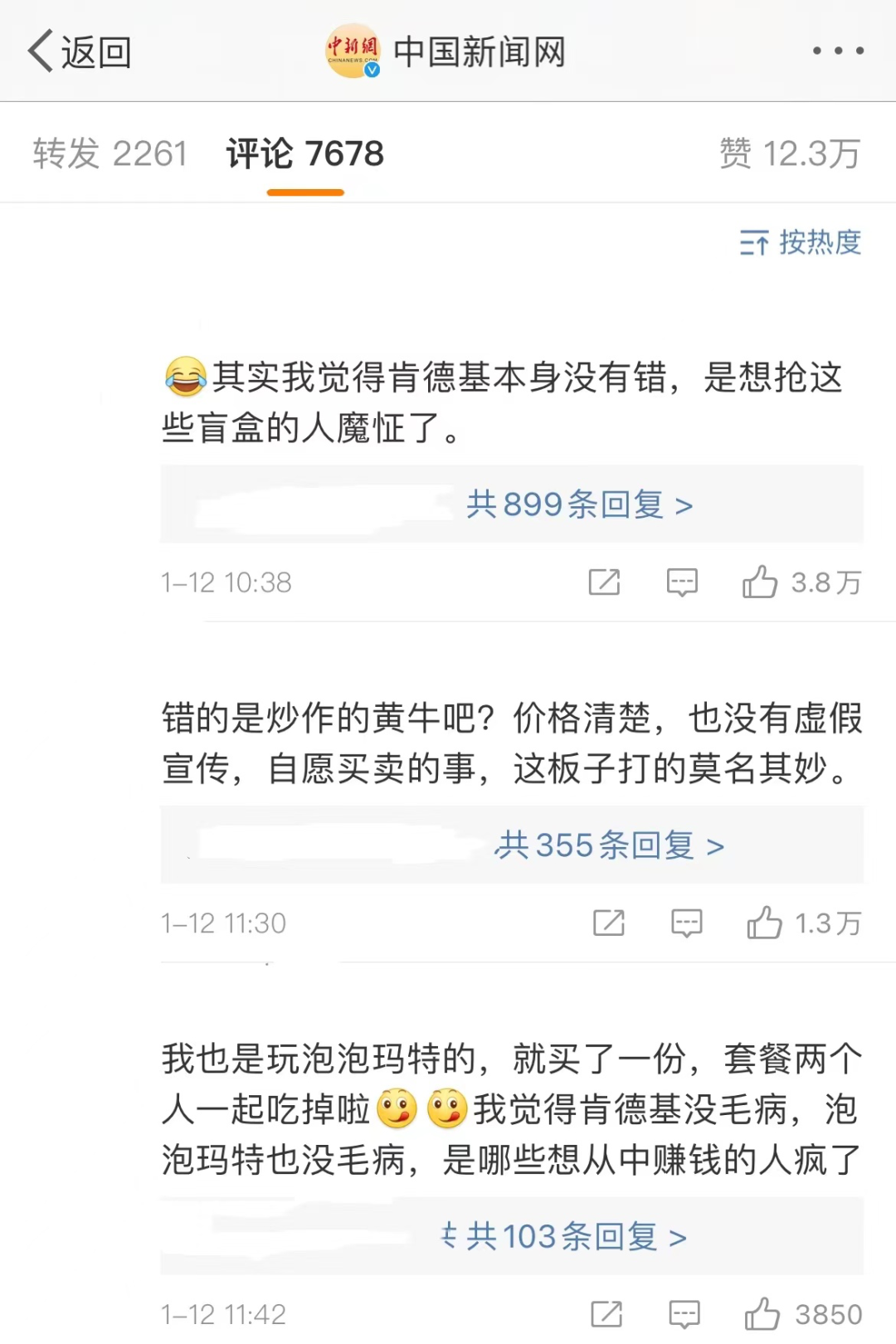
Task: Reply to the 10:38 comment
Action: coord(682,582)
